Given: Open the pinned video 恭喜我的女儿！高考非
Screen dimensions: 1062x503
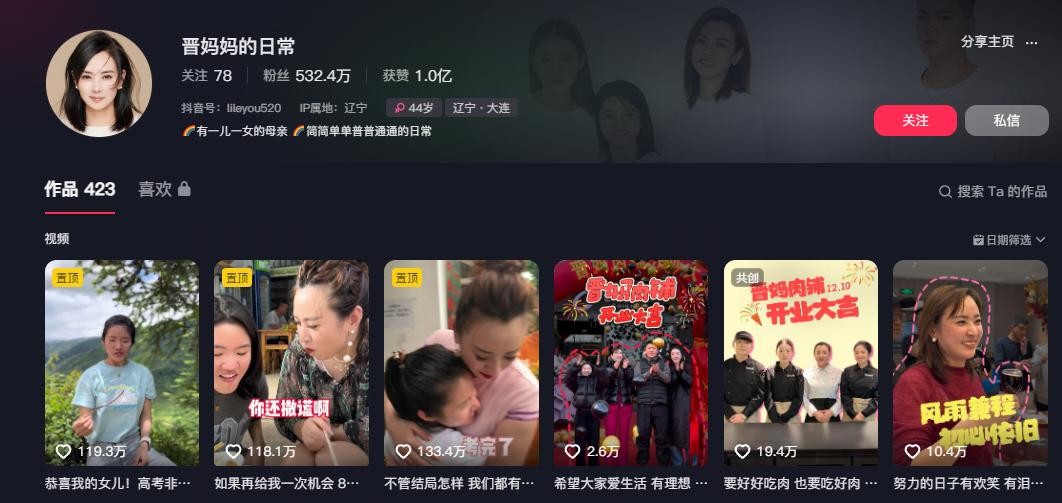Looking at the screenshot, I should 122,362.
